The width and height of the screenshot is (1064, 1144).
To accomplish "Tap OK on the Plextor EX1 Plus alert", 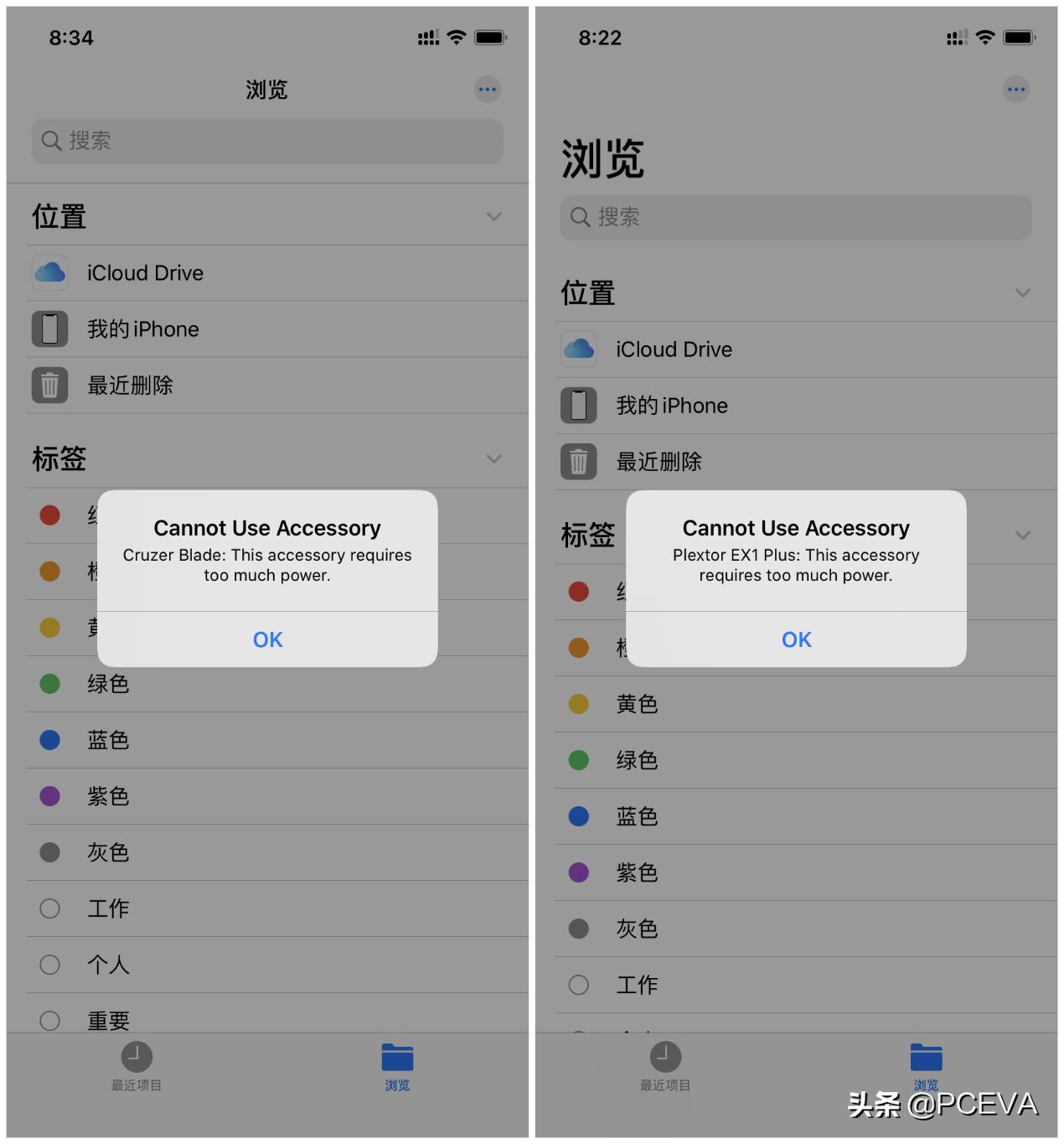I will pos(796,639).
